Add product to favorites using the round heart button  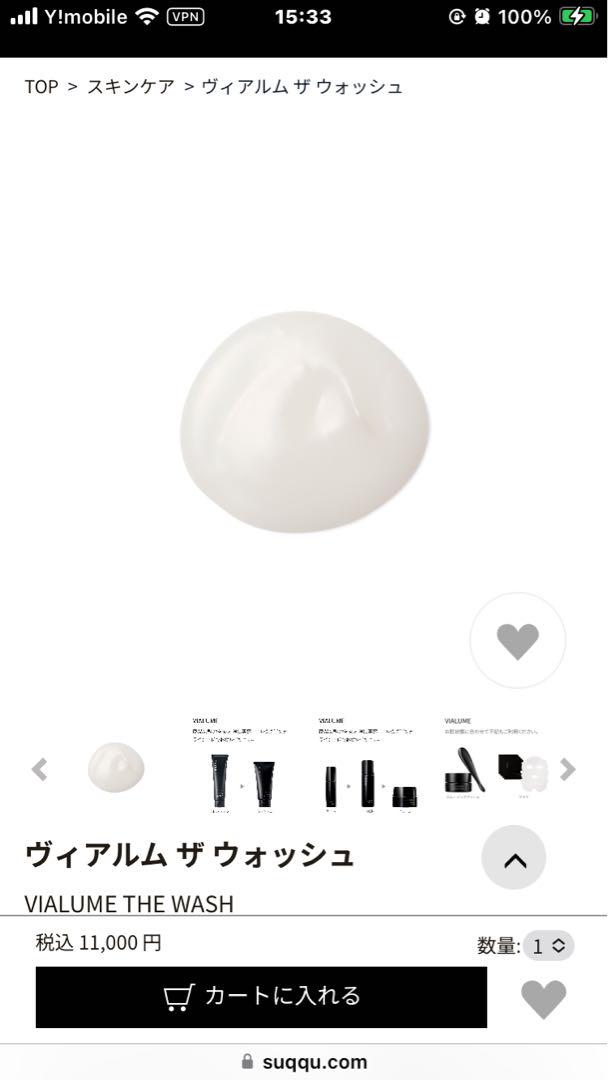click(517, 641)
